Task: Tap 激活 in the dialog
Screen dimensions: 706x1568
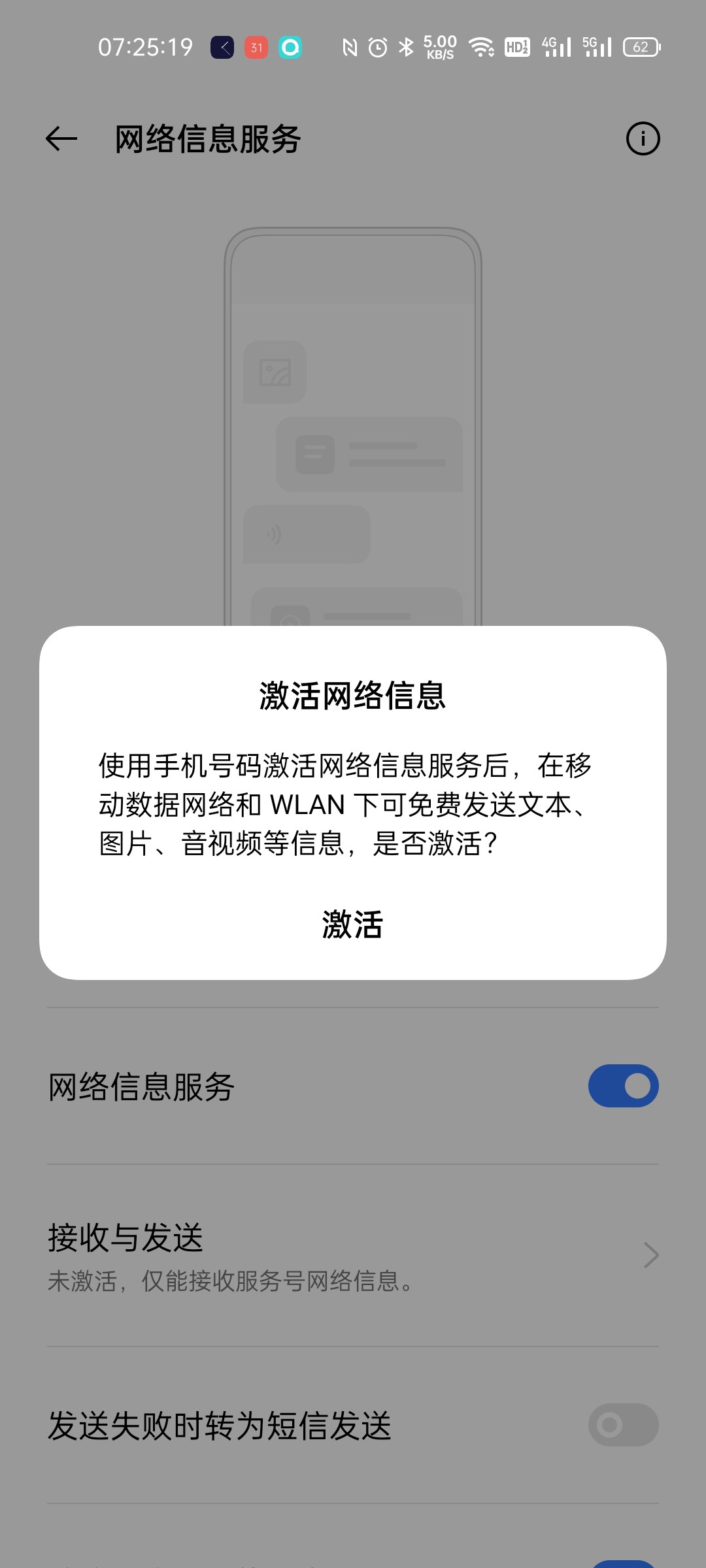Action: click(352, 924)
